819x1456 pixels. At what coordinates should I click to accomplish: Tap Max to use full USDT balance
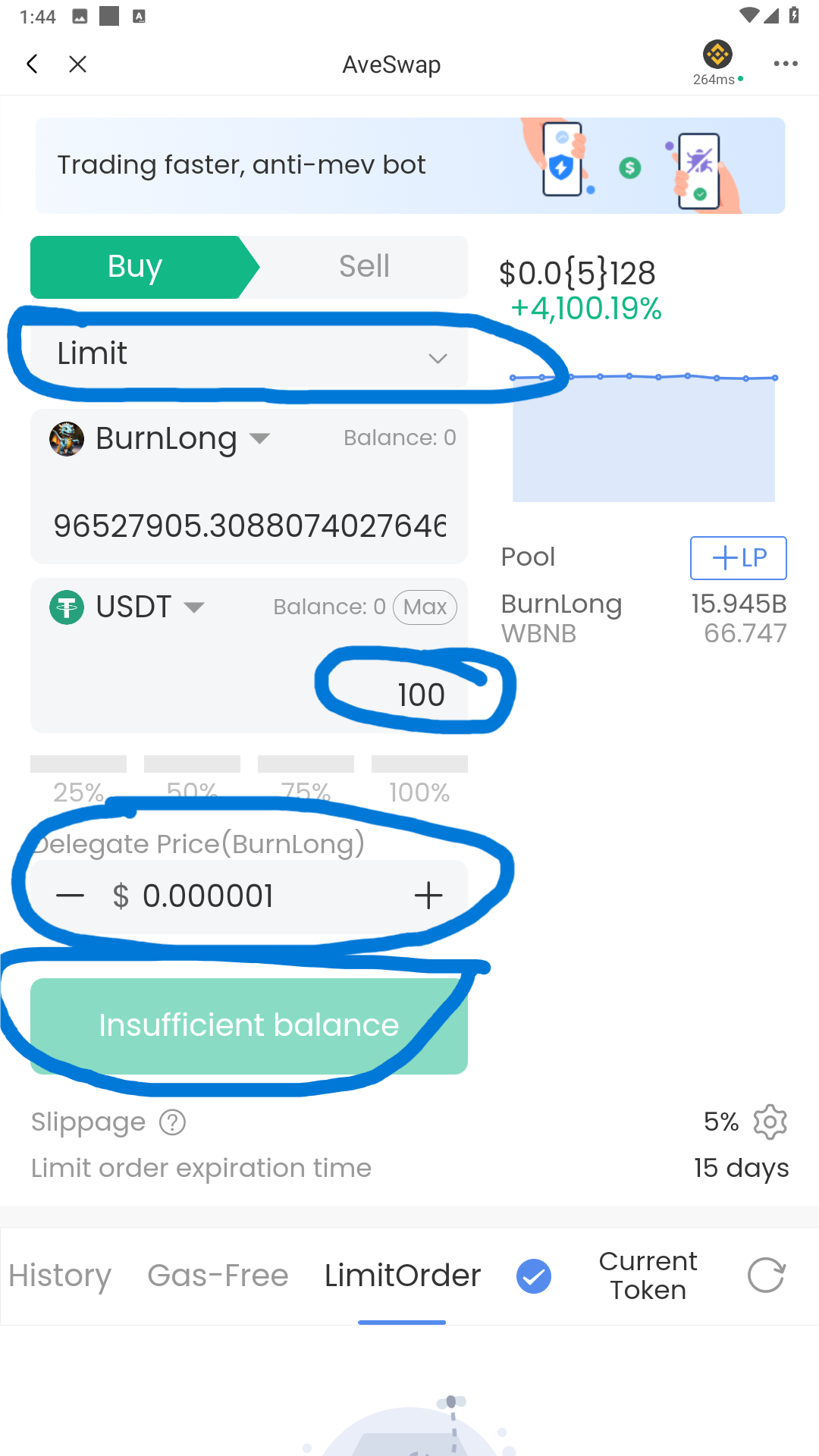pyautogui.click(x=425, y=607)
